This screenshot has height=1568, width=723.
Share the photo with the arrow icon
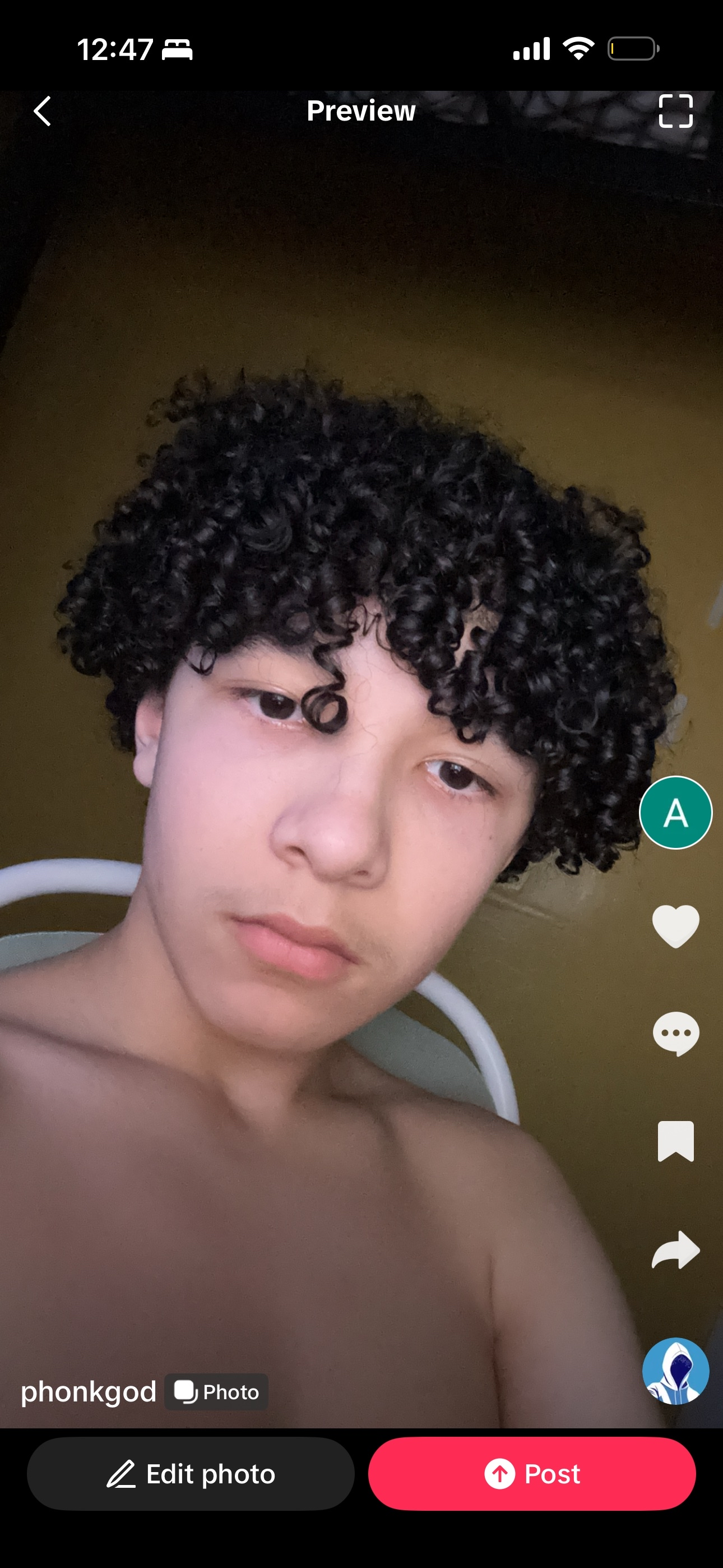pyautogui.click(x=675, y=1249)
